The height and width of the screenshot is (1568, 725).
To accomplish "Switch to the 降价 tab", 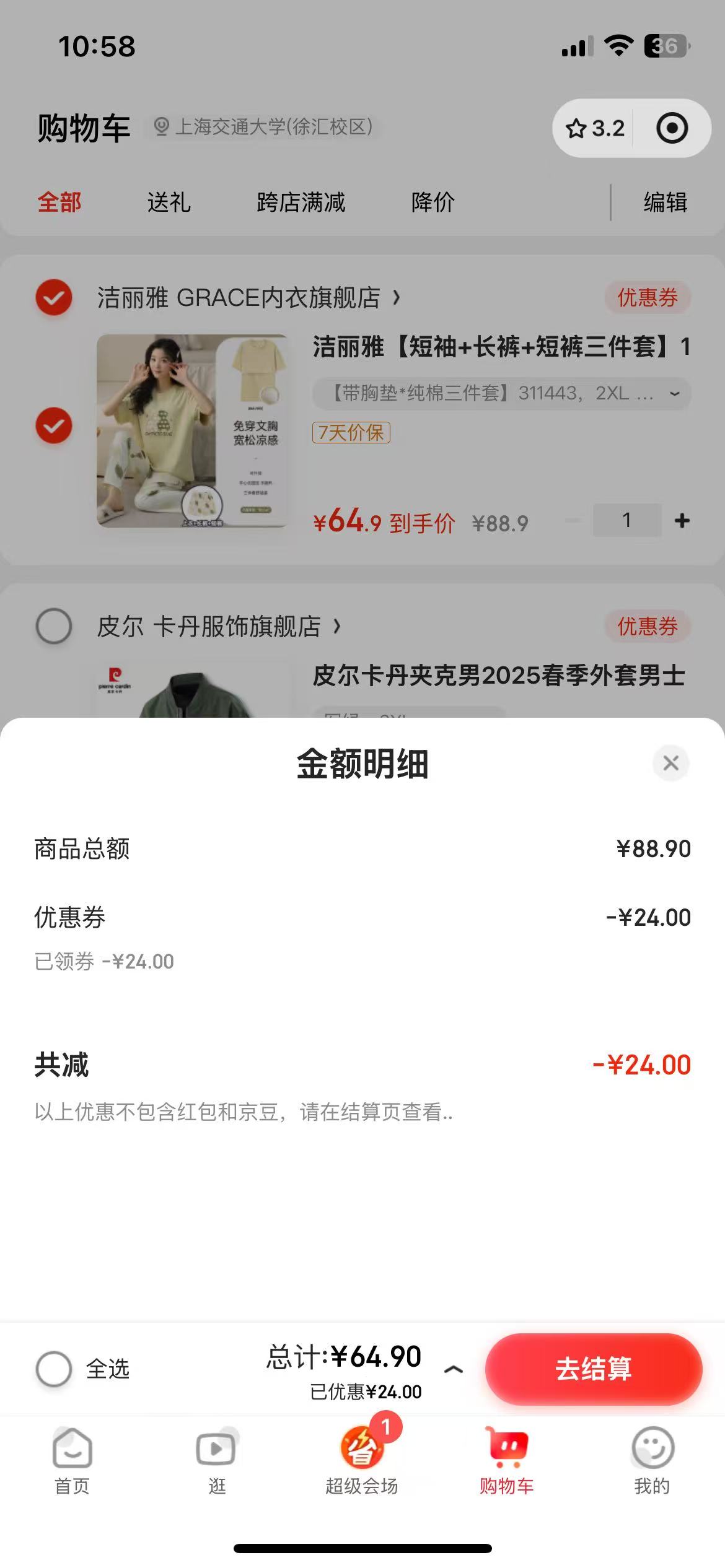I will (x=433, y=202).
